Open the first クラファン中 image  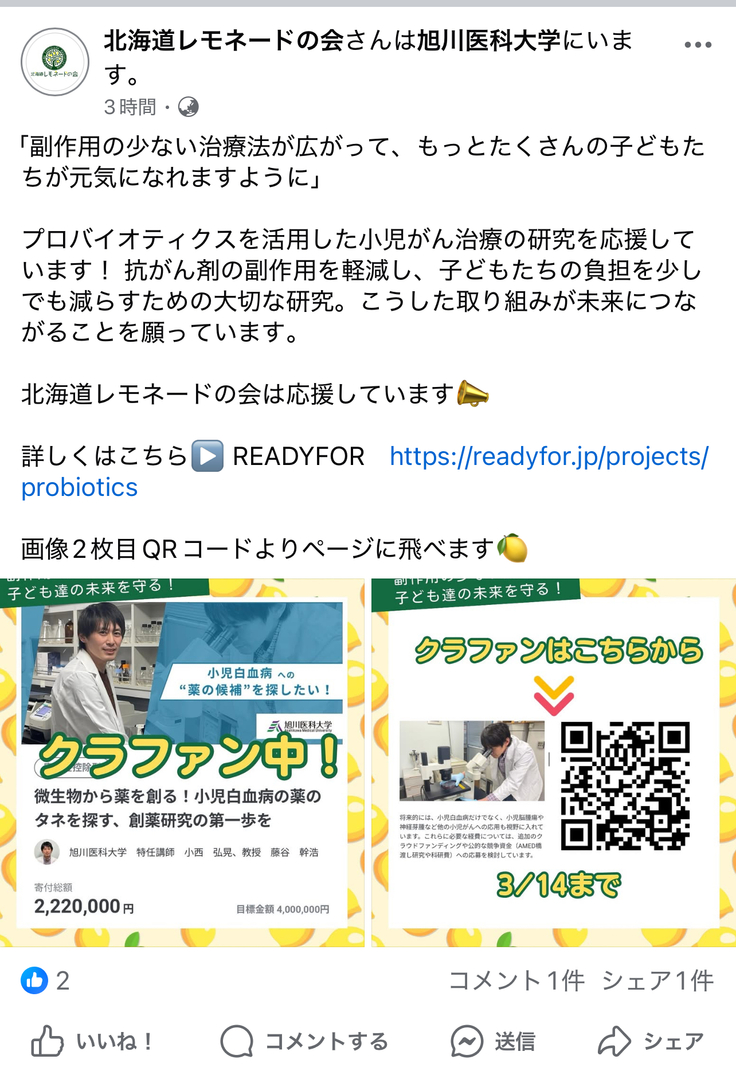pyautogui.click(x=183, y=762)
